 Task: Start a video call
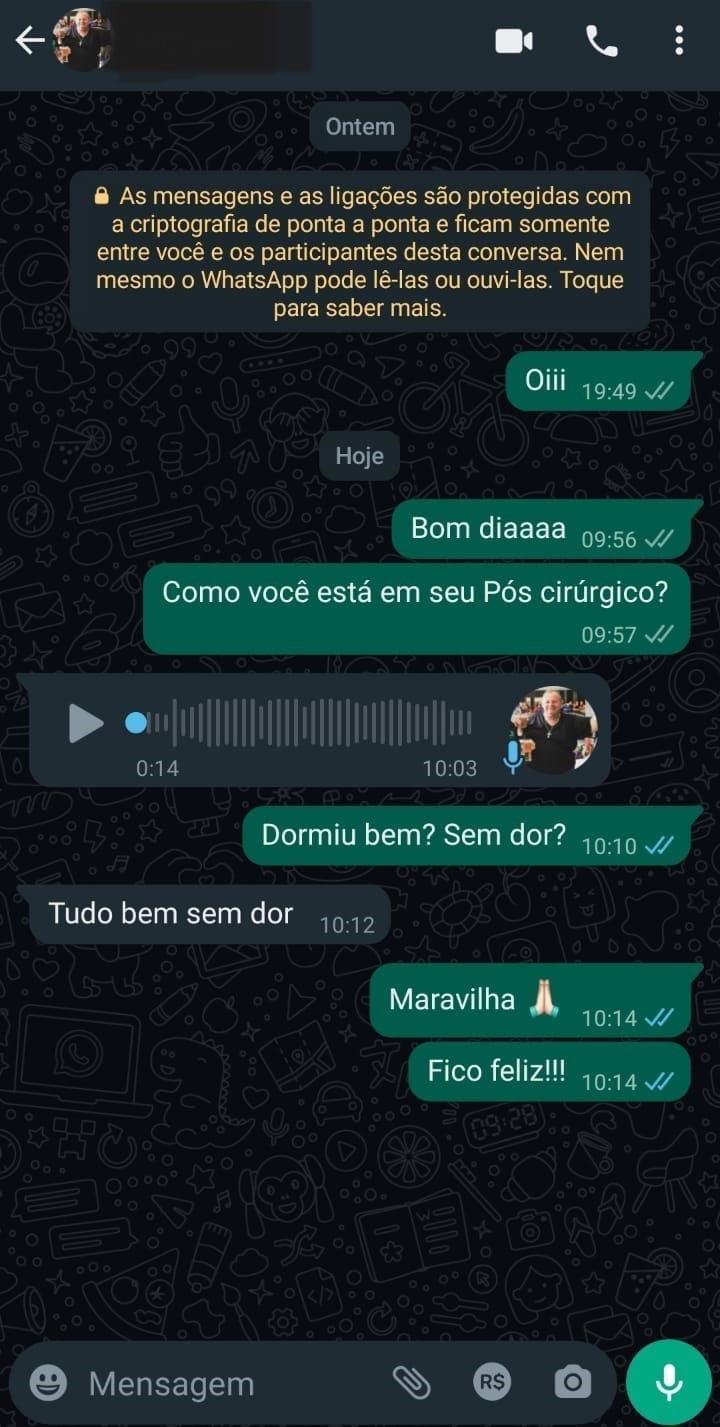[514, 41]
